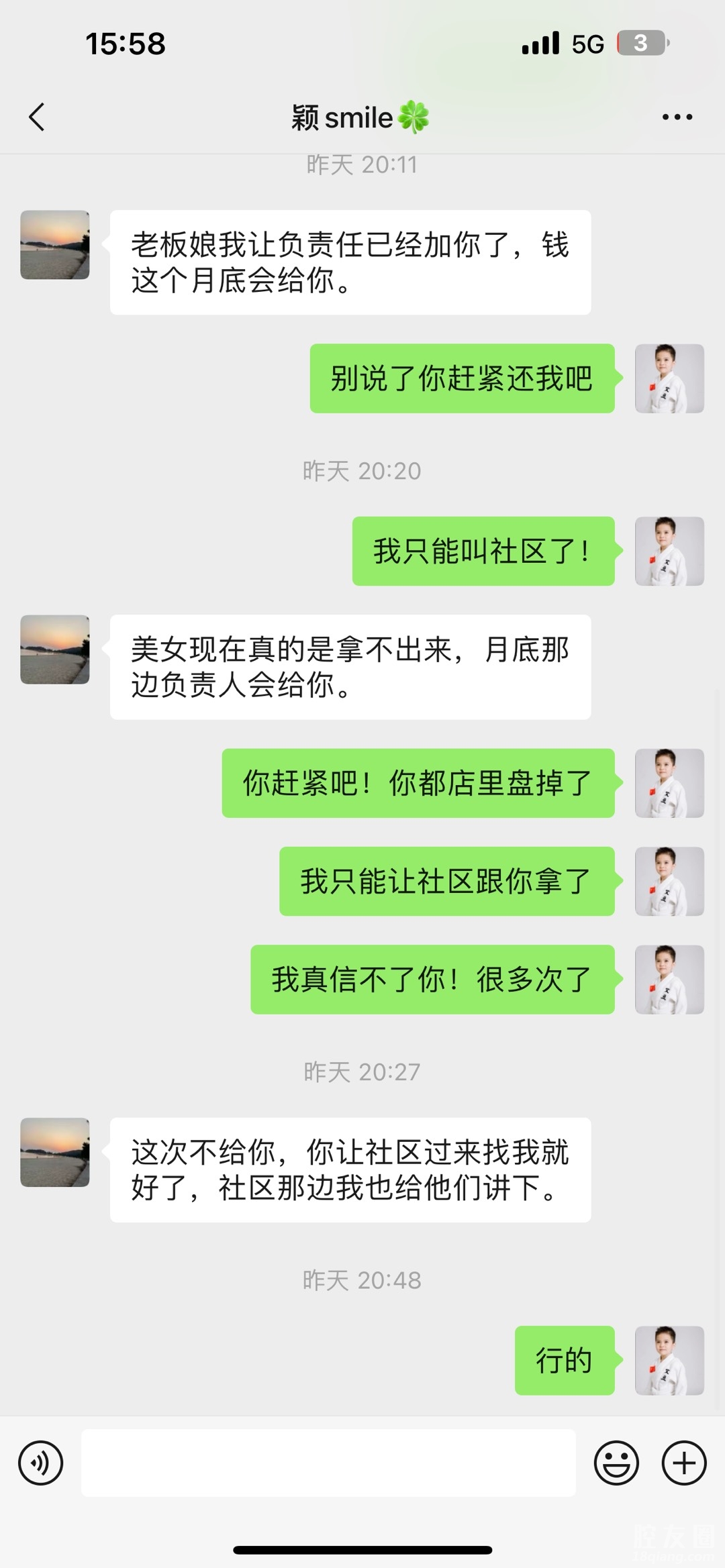Go back to the chat list
Viewport: 725px width, 1568px height.
(x=38, y=117)
